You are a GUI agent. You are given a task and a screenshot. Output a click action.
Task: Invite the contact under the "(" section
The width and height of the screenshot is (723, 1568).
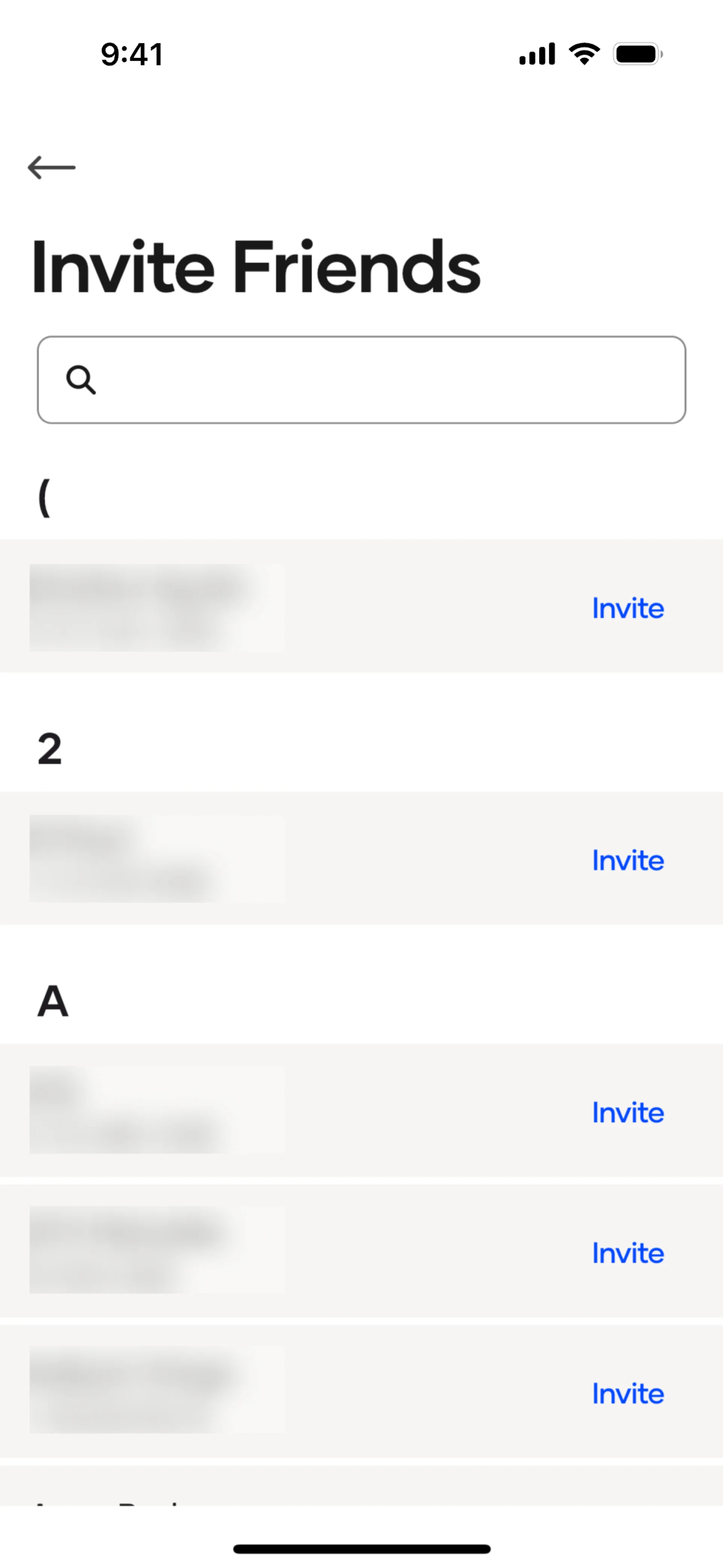(627, 608)
